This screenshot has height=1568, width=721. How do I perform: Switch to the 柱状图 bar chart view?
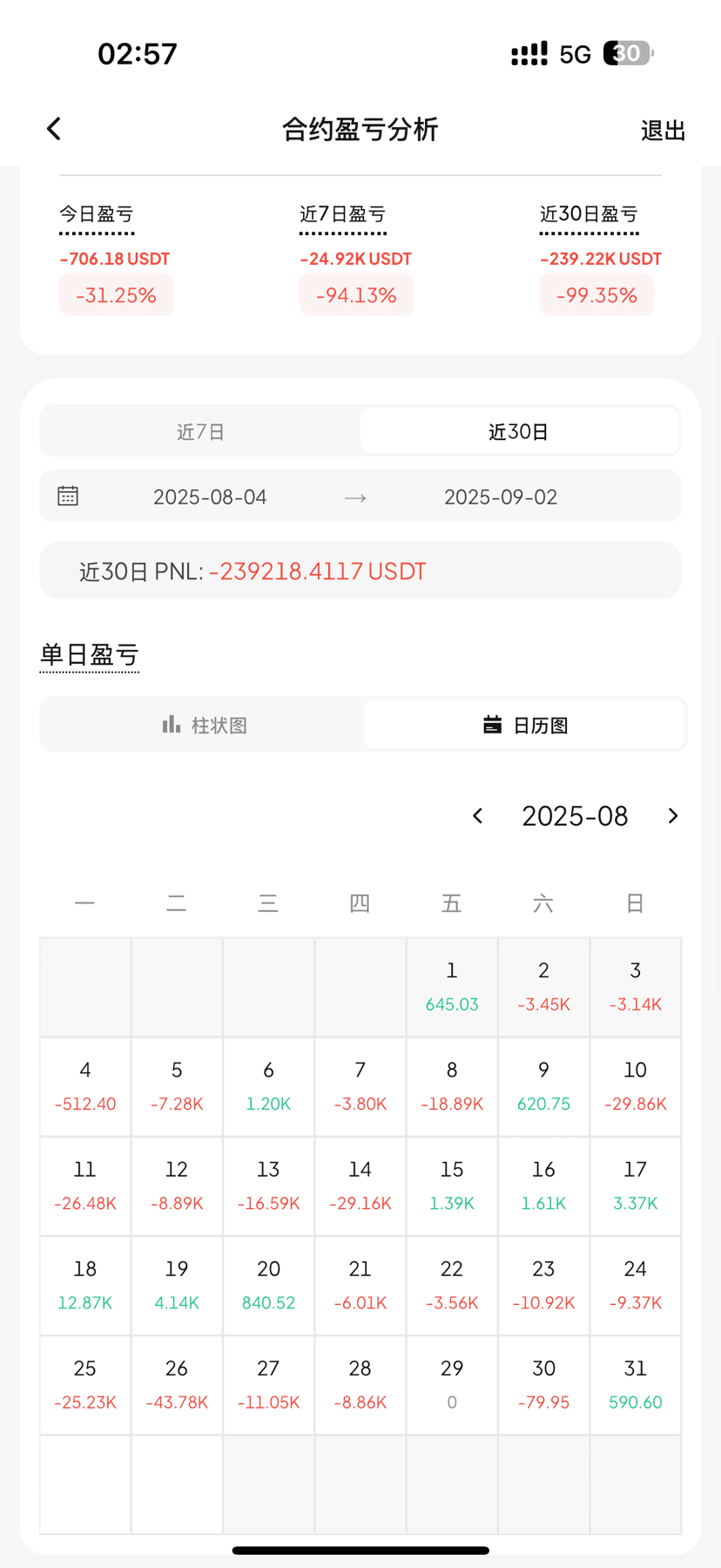pos(205,725)
